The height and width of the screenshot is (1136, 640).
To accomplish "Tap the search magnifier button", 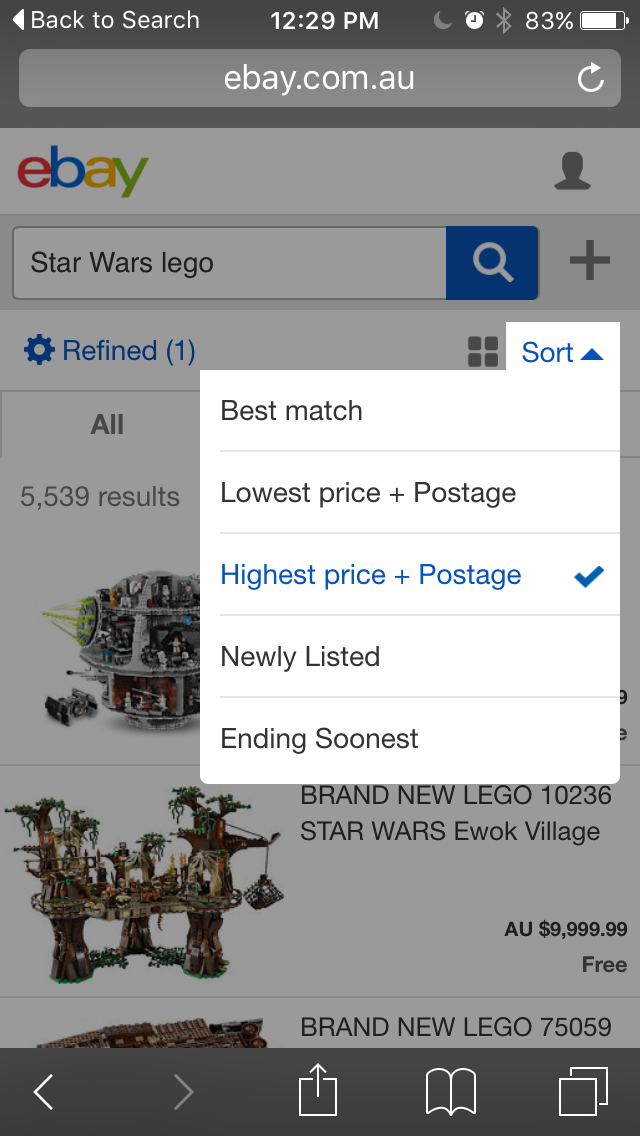I will [492, 263].
